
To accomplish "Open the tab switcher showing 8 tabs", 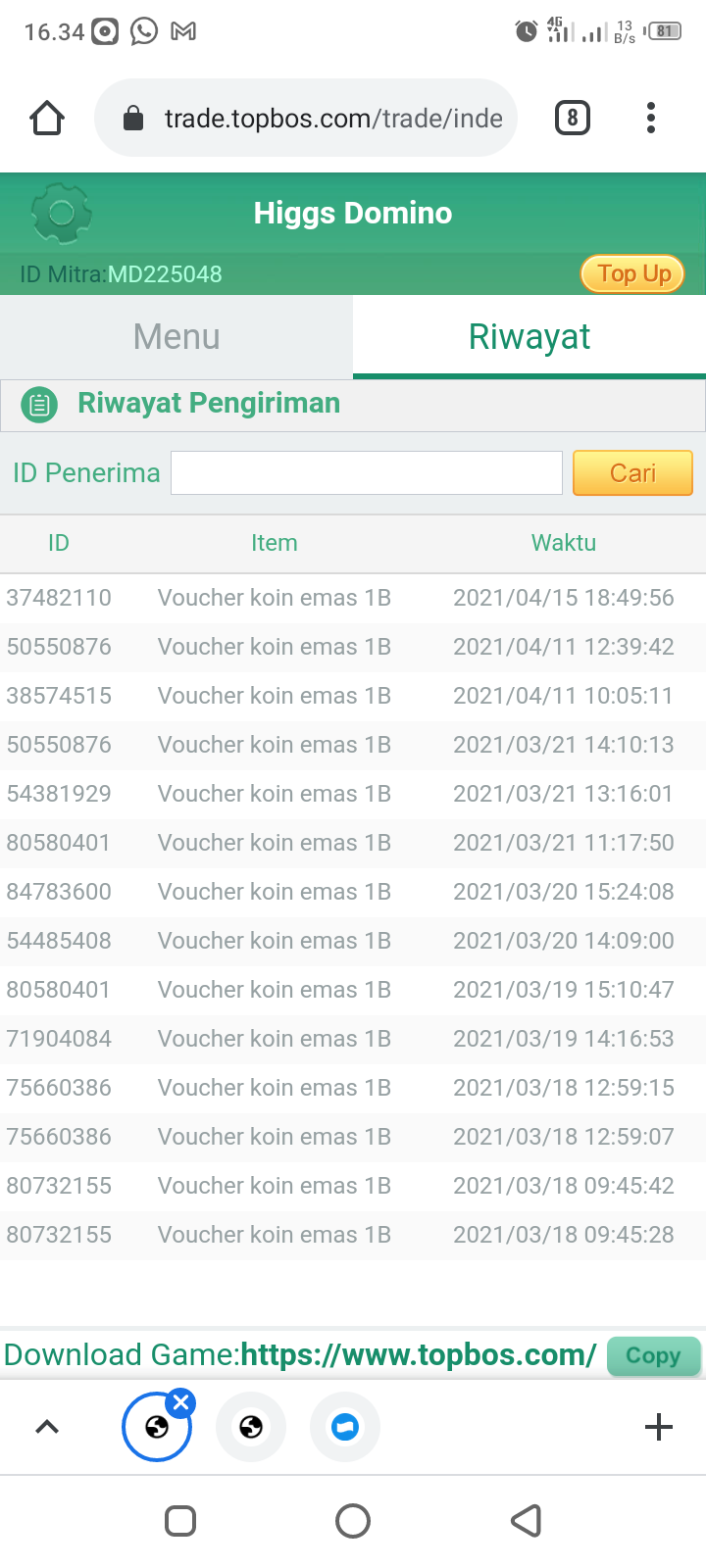I will (573, 119).
